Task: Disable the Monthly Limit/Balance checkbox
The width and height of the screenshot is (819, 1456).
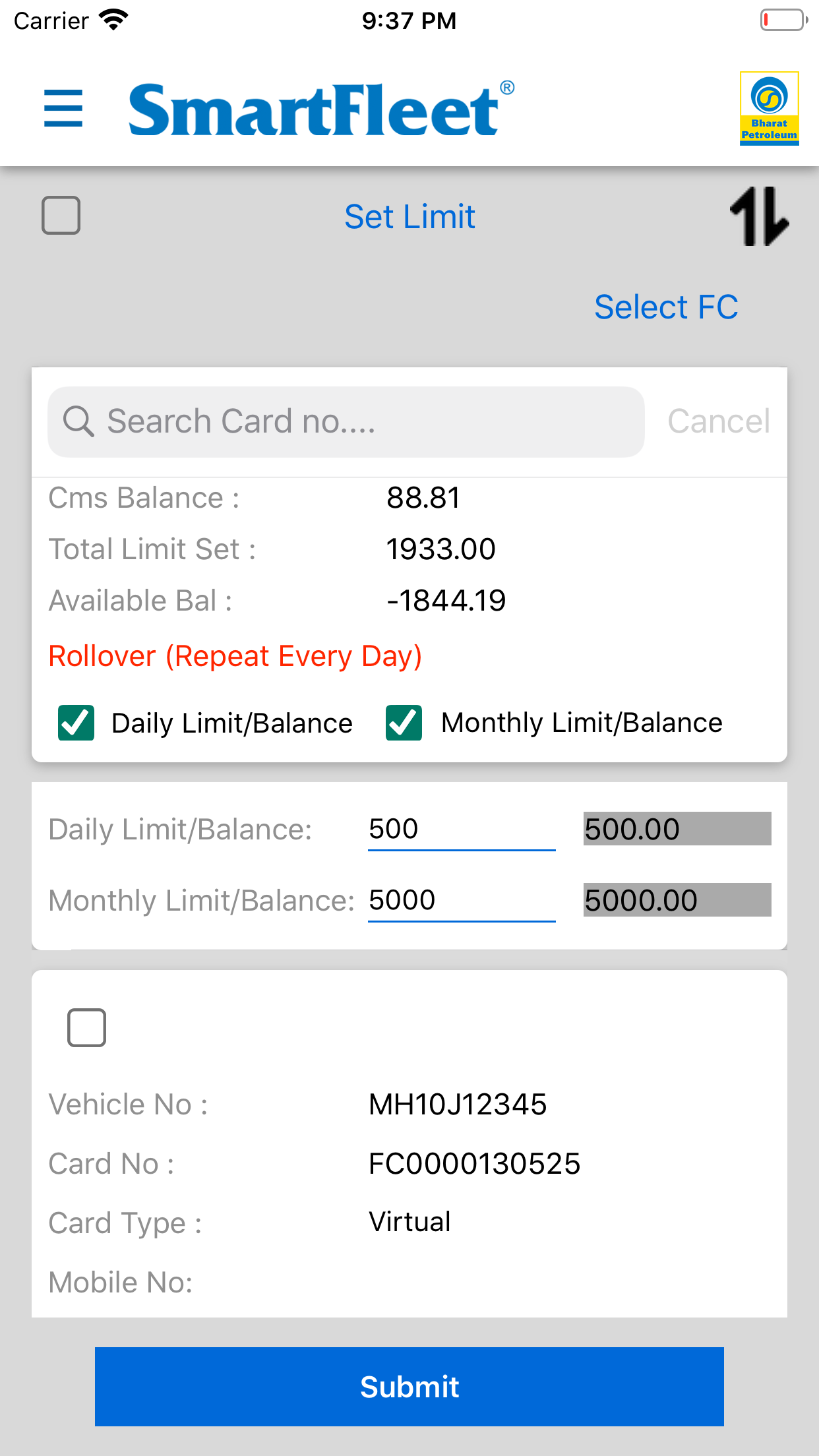Action: point(403,723)
